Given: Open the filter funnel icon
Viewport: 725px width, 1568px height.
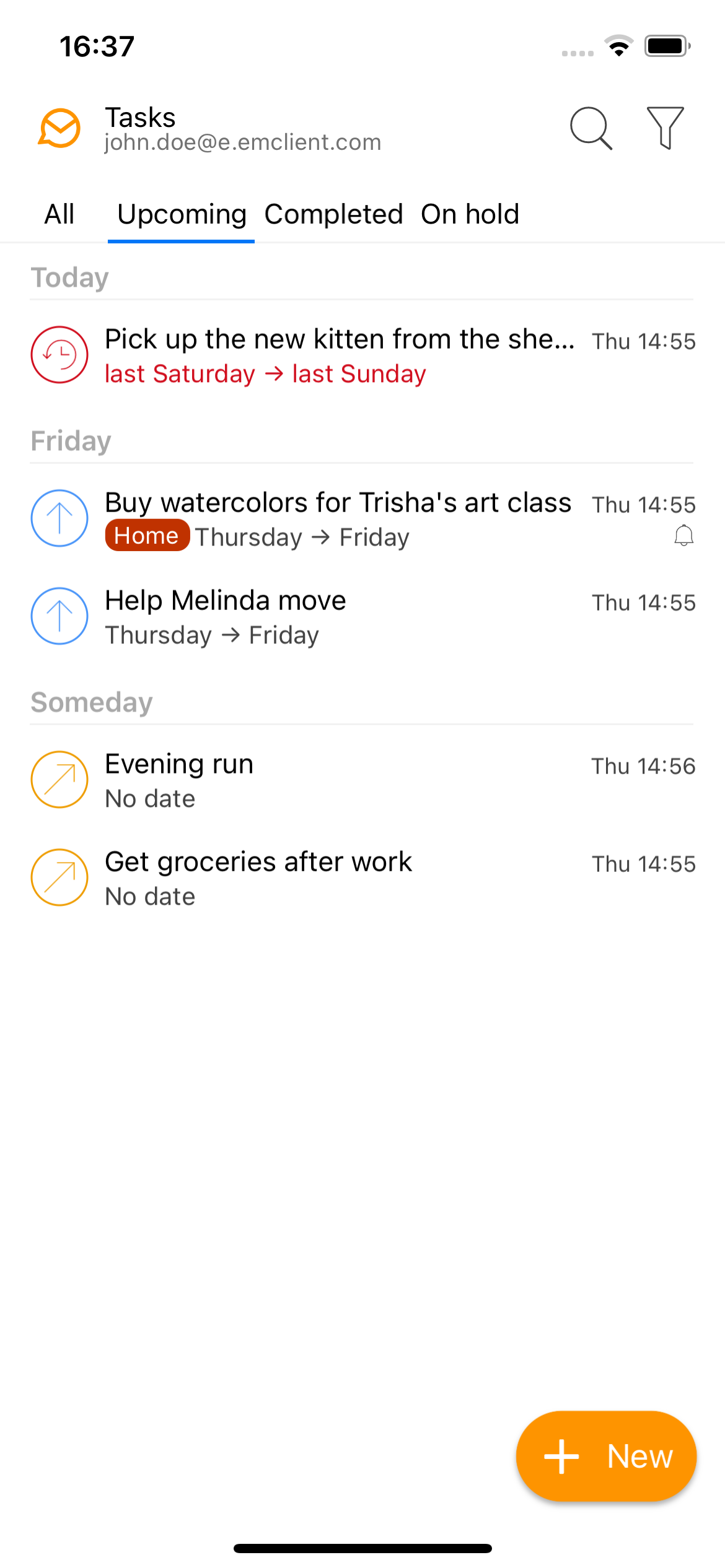Looking at the screenshot, I should click(x=665, y=128).
